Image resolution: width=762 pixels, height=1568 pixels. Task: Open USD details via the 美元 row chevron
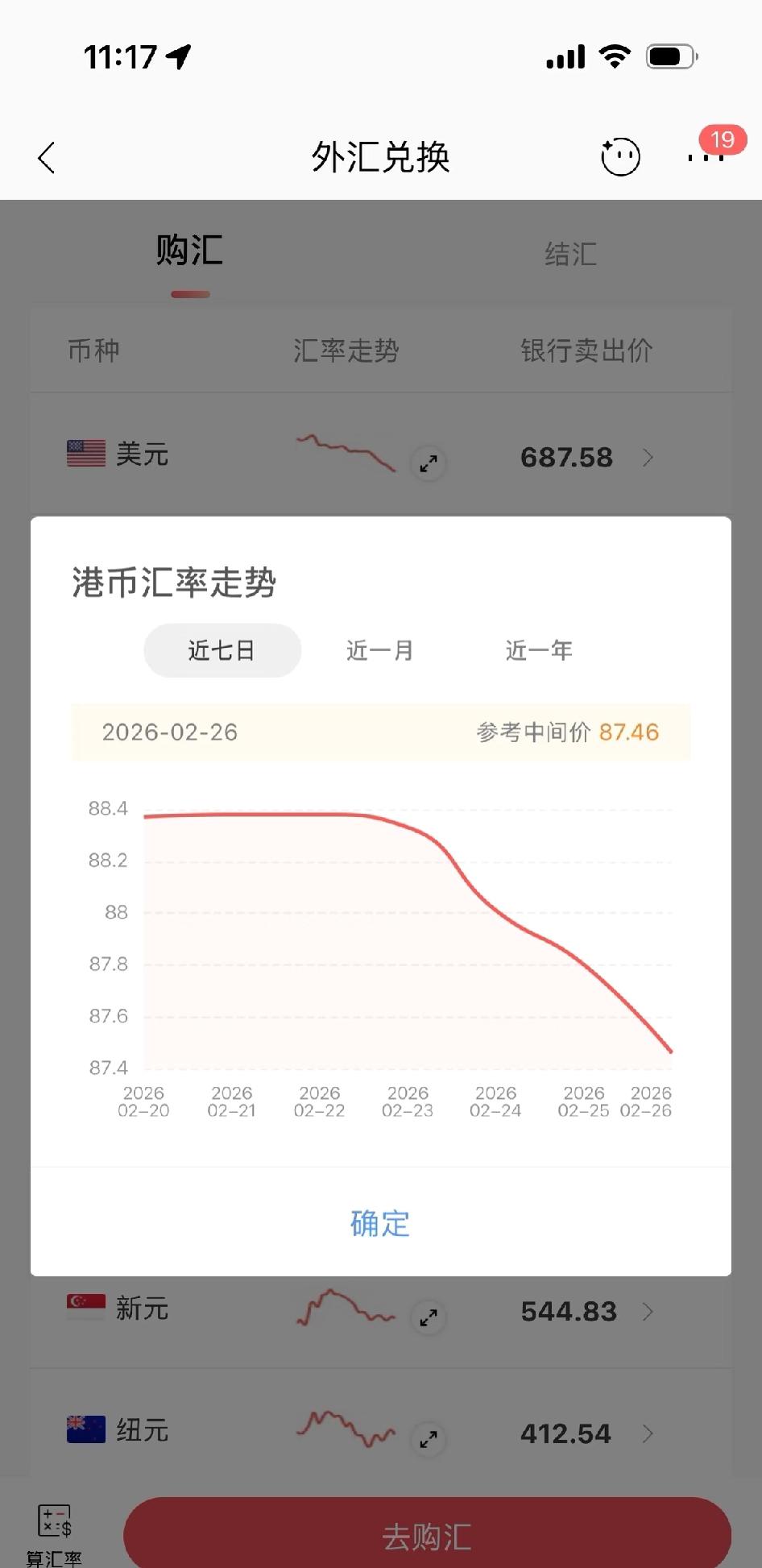648,457
